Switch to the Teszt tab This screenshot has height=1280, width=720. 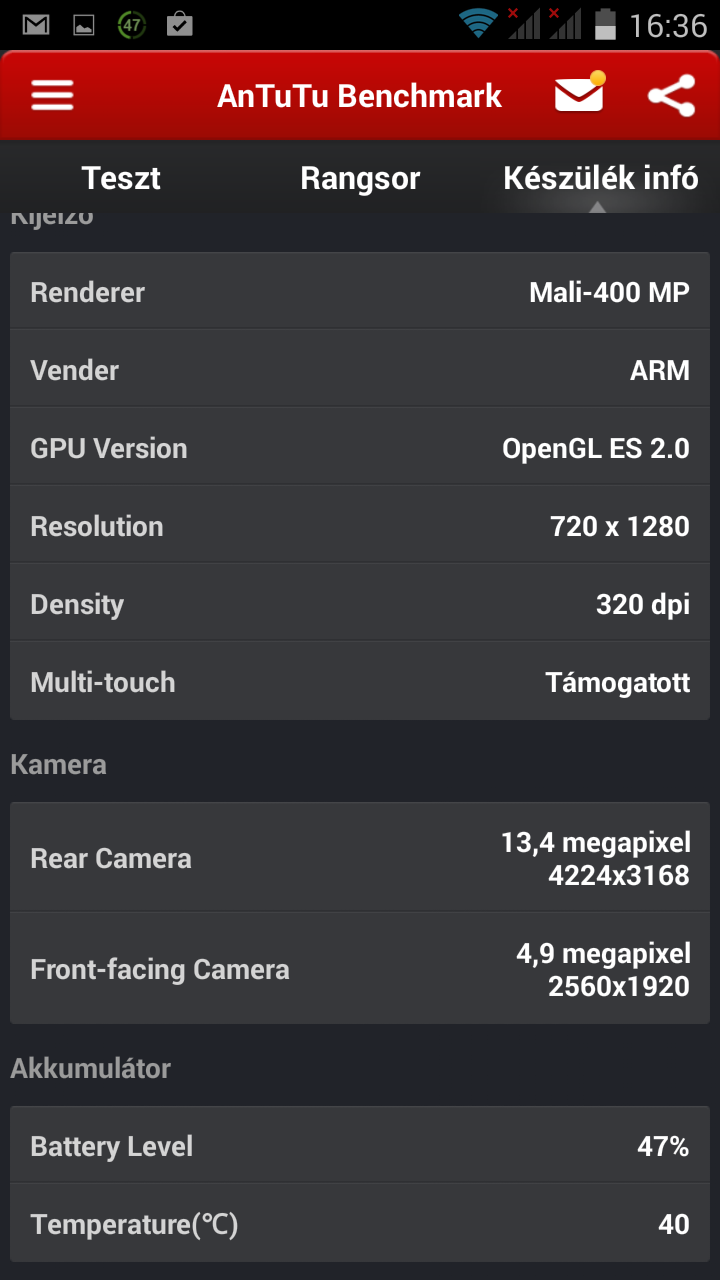(120, 178)
